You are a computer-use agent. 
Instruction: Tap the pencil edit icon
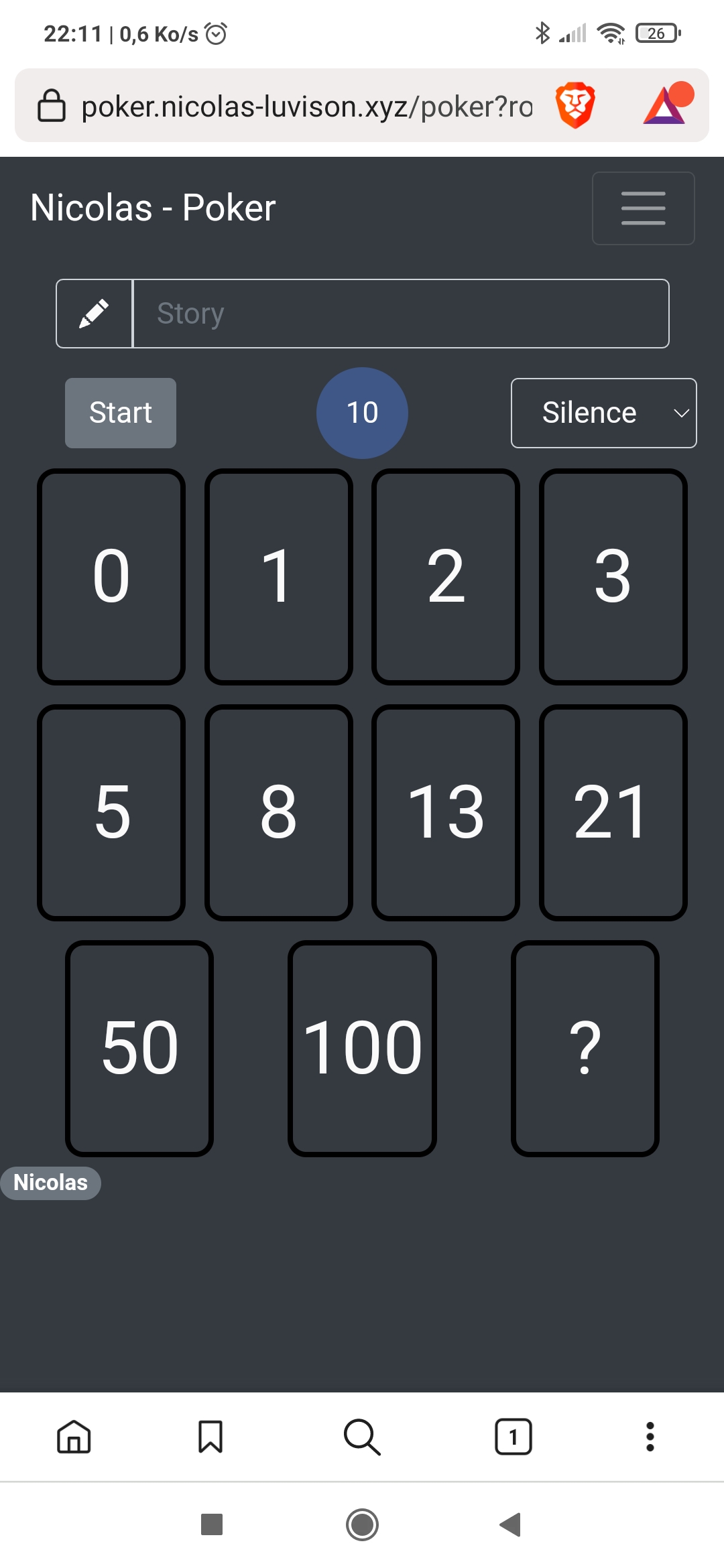[95, 314]
